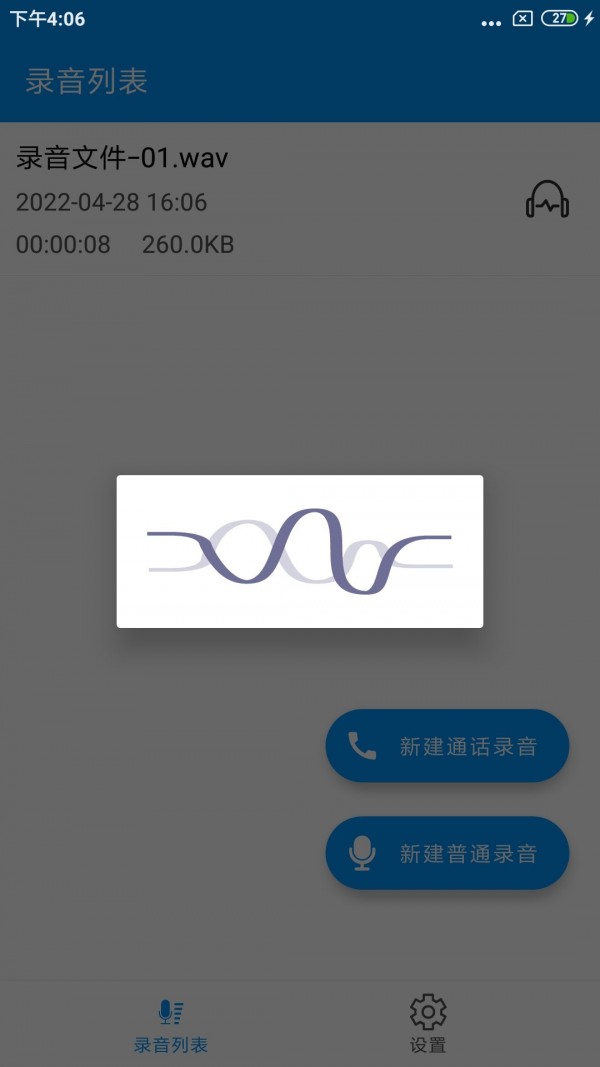Create a new normal recording (新建普通录音)
Viewport: 600px width, 1067px height.
447,853
